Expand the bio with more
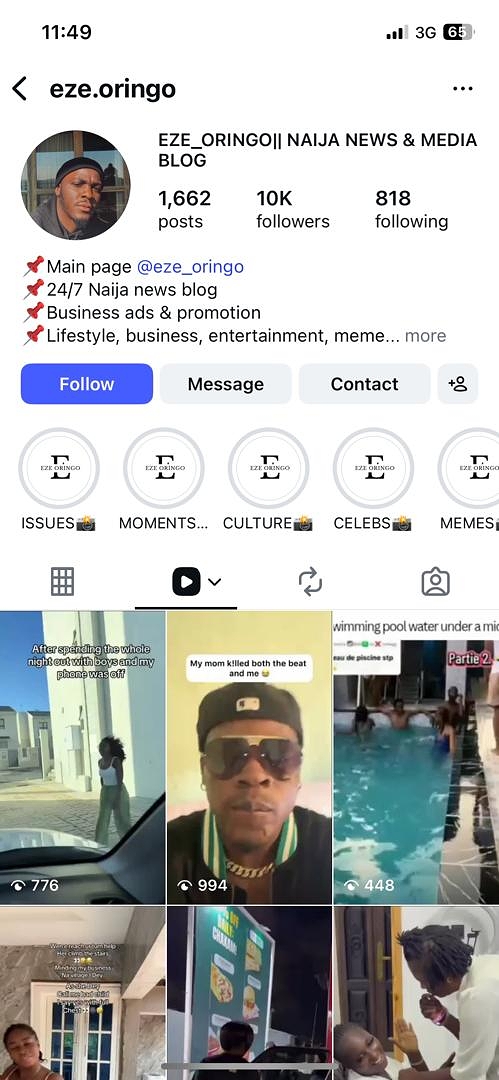This screenshot has height=1080, width=499. coord(425,335)
